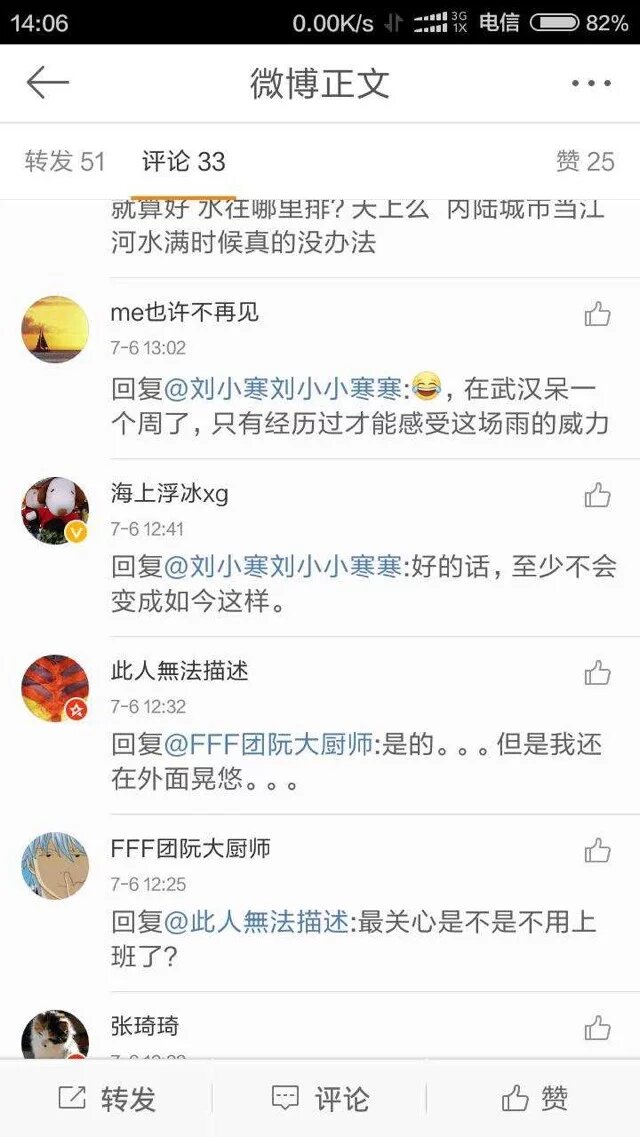Open the three-dot overflow menu

[x=591, y=84]
